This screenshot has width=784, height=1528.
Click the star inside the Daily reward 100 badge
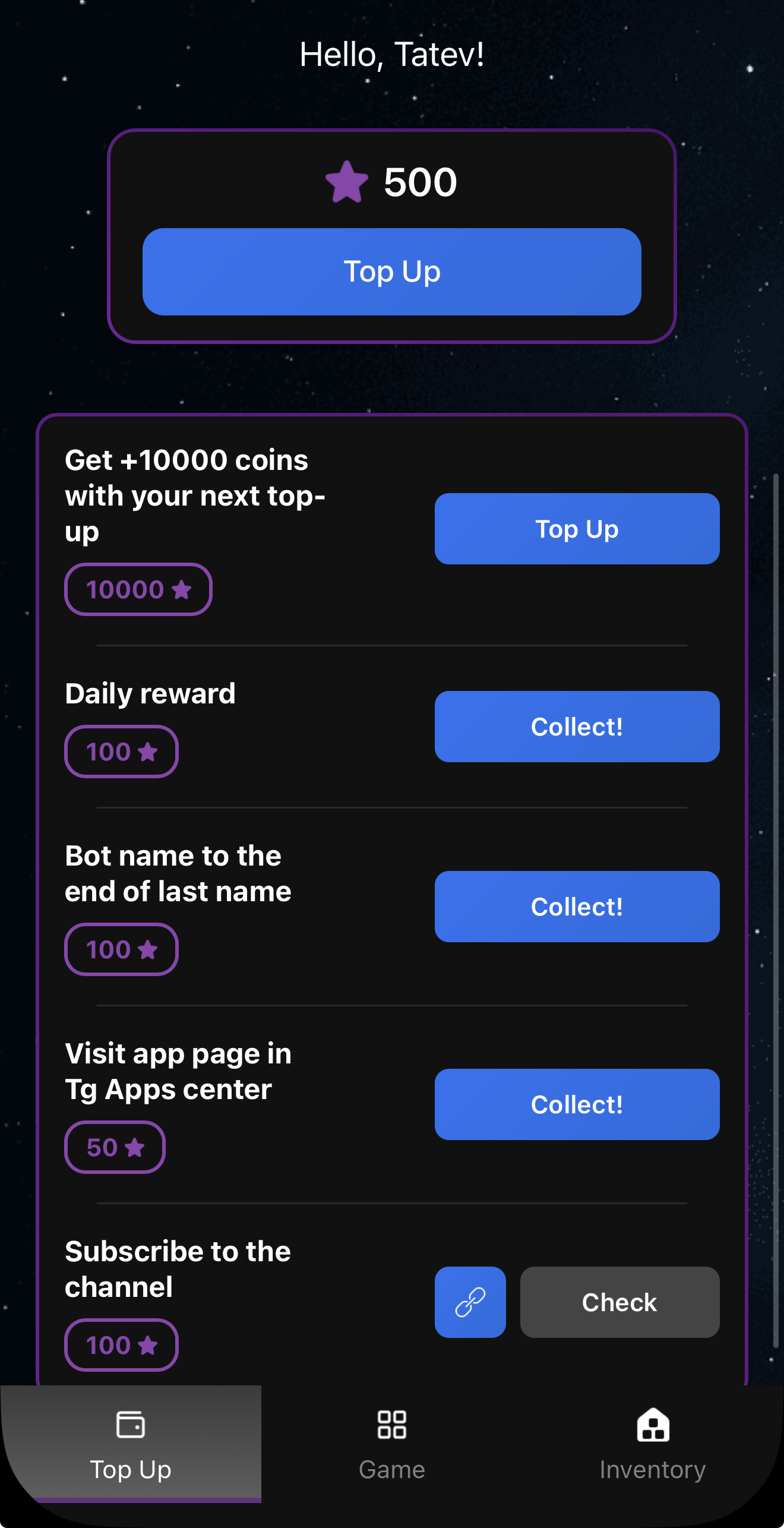(149, 752)
